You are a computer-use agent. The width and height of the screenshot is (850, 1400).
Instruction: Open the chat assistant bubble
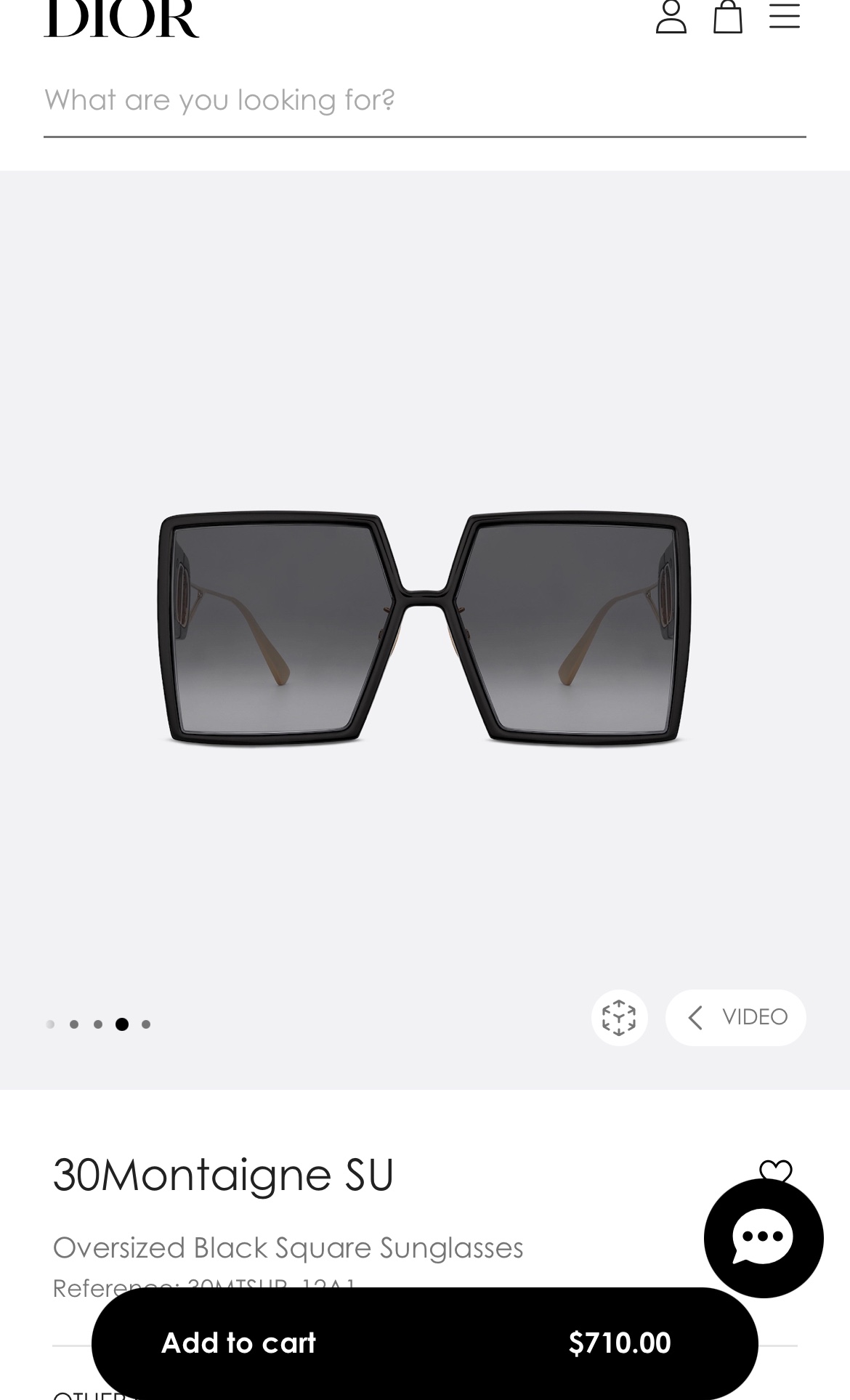(x=763, y=1237)
